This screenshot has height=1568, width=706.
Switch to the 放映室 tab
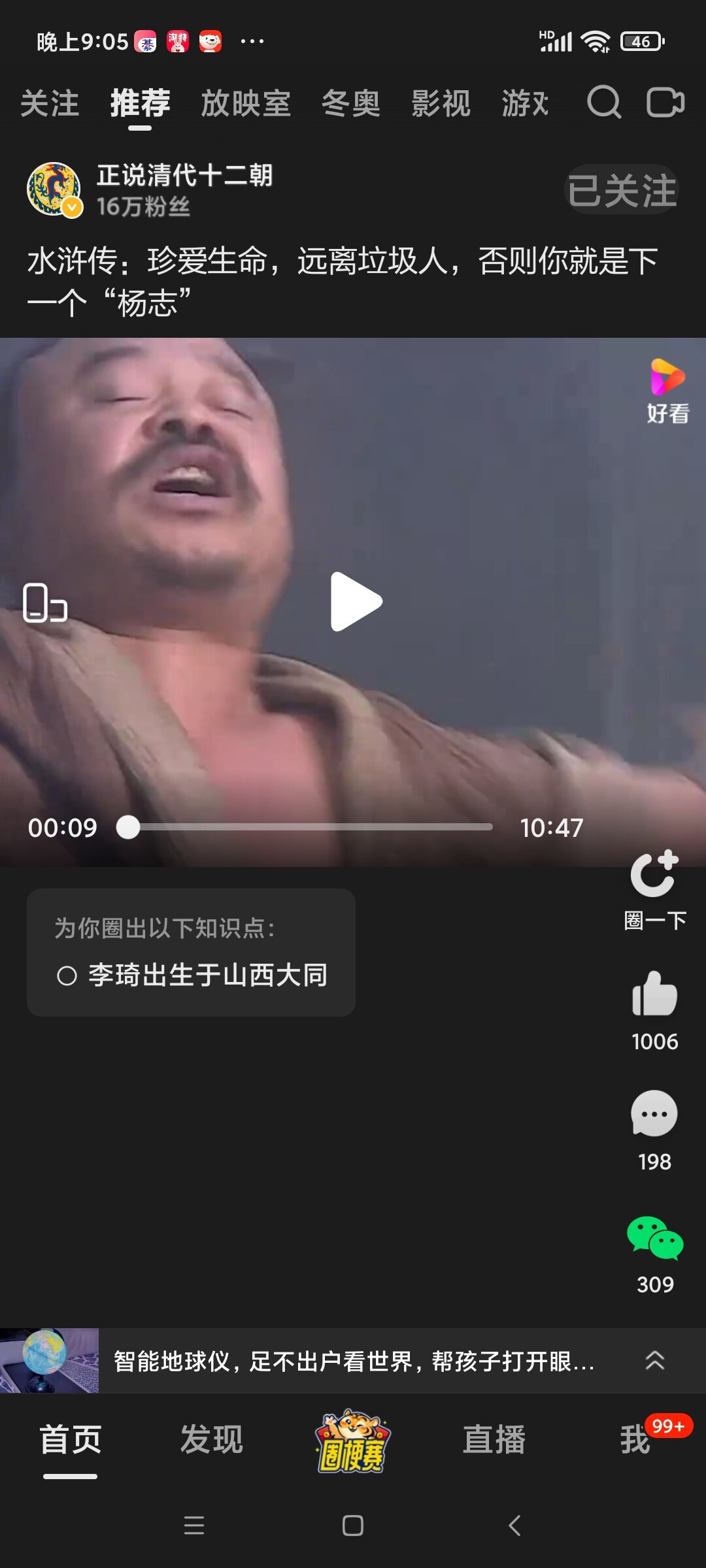[x=246, y=103]
